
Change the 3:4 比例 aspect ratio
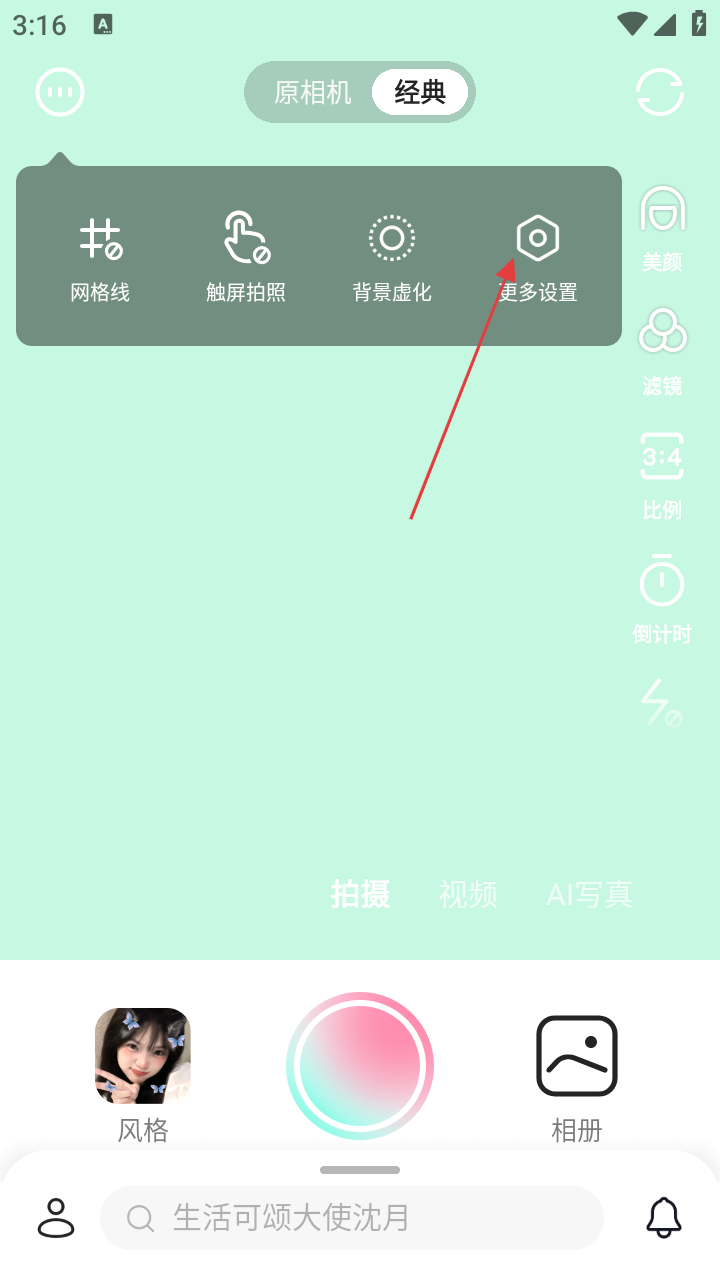point(662,475)
